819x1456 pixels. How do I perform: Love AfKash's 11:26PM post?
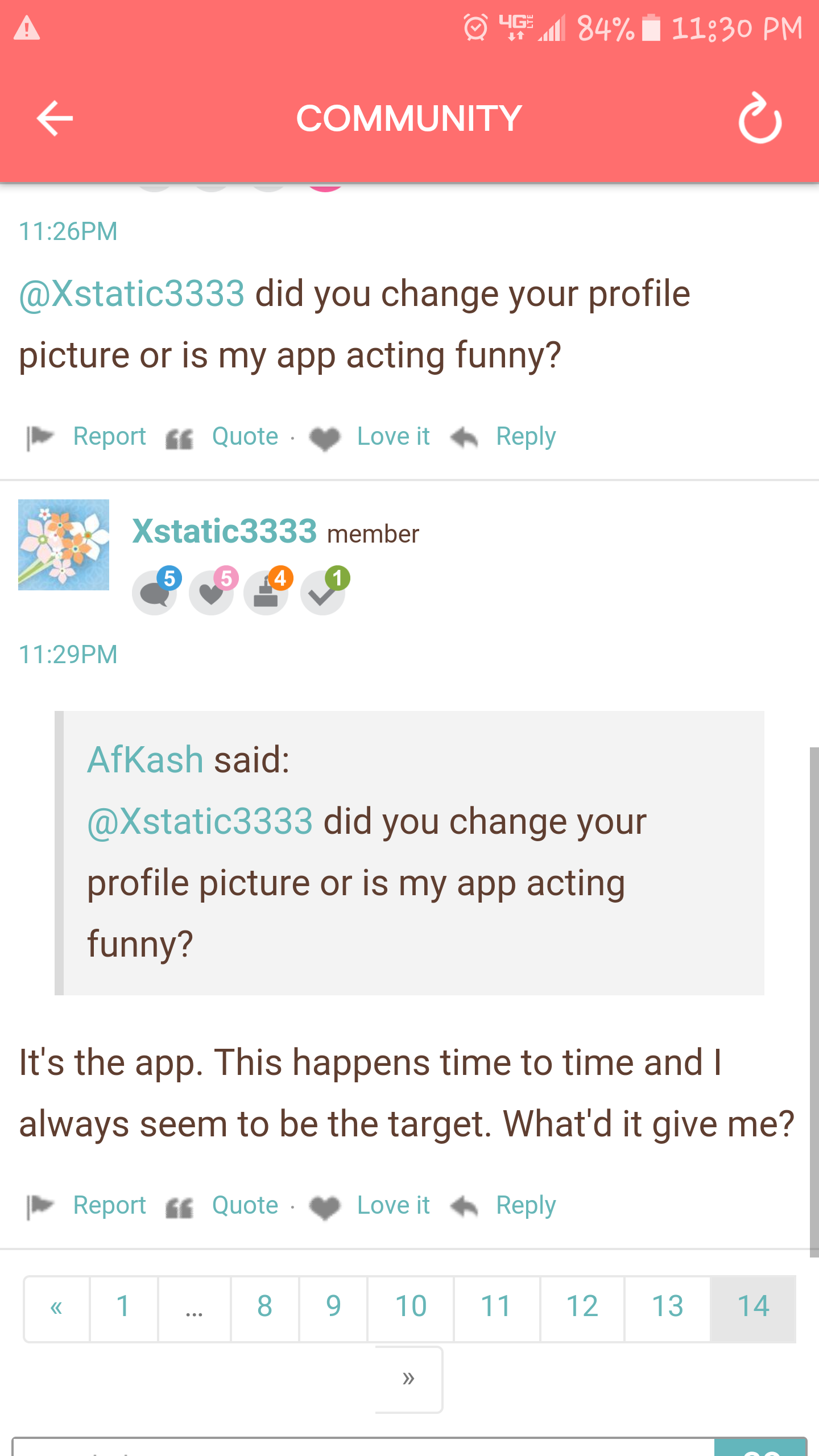[392, 437]
